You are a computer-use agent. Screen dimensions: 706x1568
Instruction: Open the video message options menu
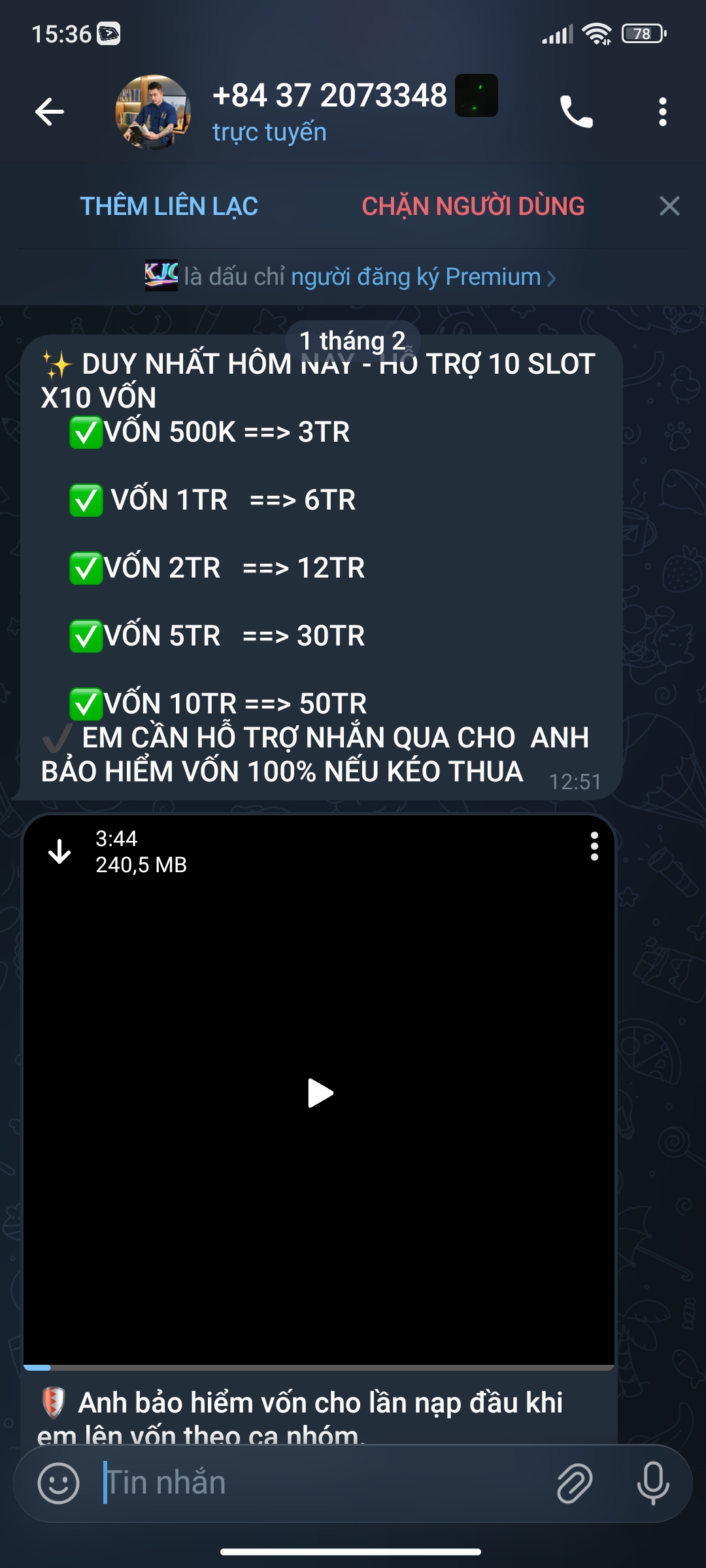coord(594,847)
